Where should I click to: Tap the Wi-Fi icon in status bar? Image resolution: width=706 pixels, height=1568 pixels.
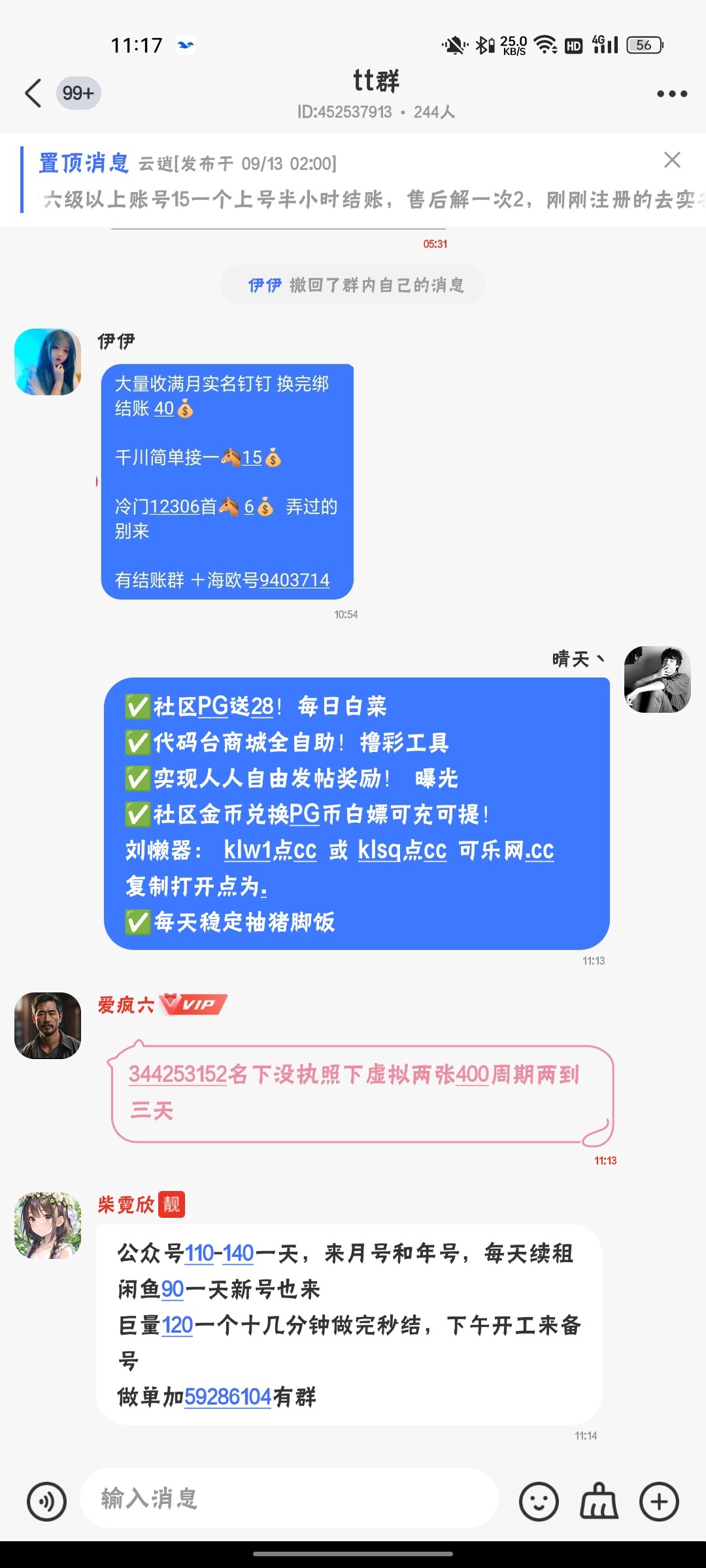coord(544,44)
